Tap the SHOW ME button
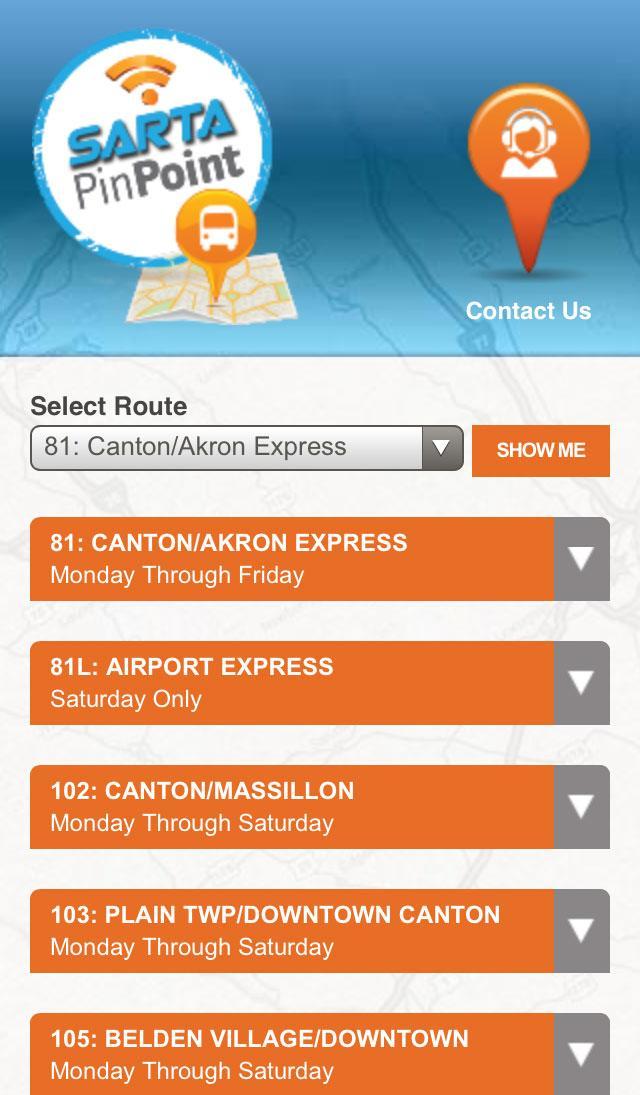Image resolution: width=640 pixels, height=1095 pixels. (541, 450)
